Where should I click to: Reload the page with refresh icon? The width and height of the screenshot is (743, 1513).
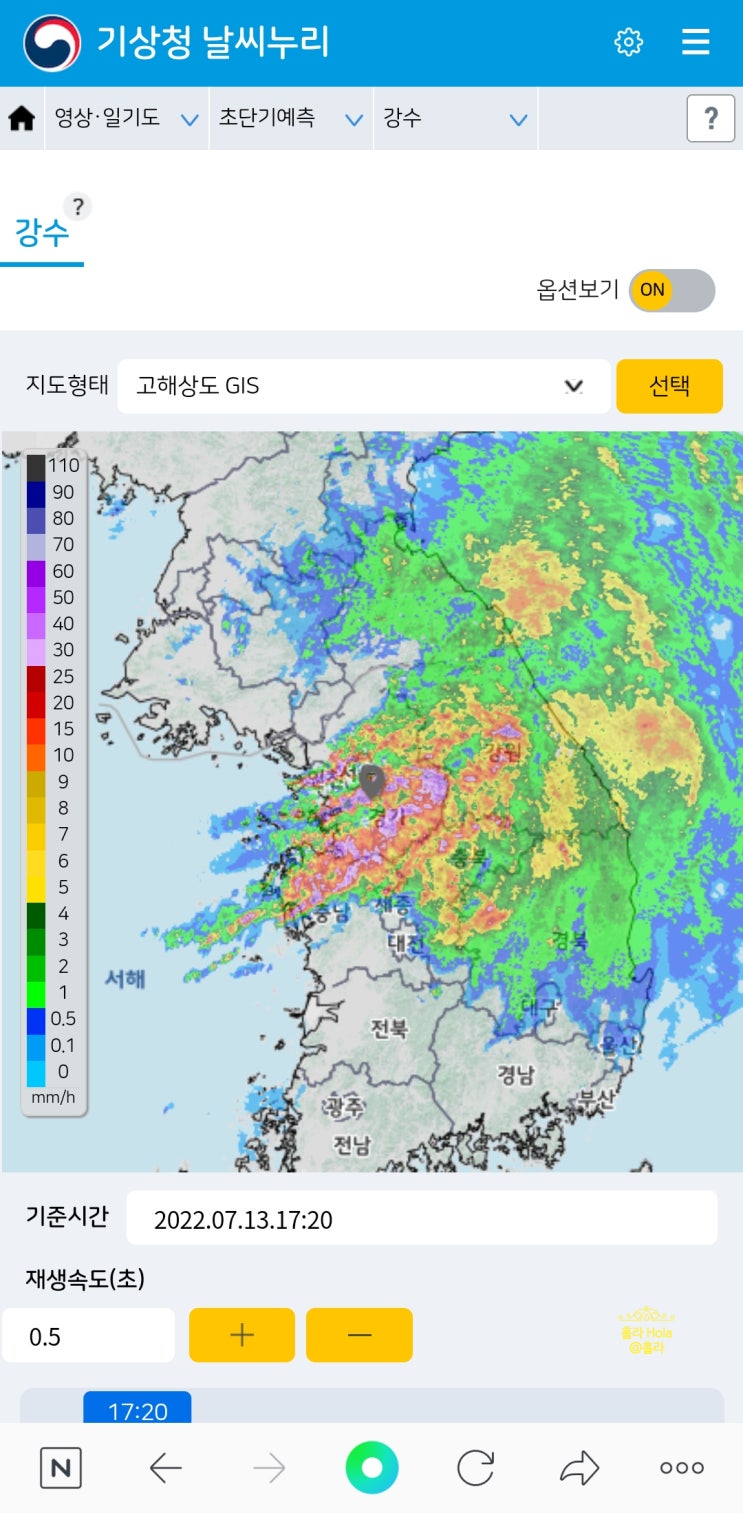(475, 1468)
